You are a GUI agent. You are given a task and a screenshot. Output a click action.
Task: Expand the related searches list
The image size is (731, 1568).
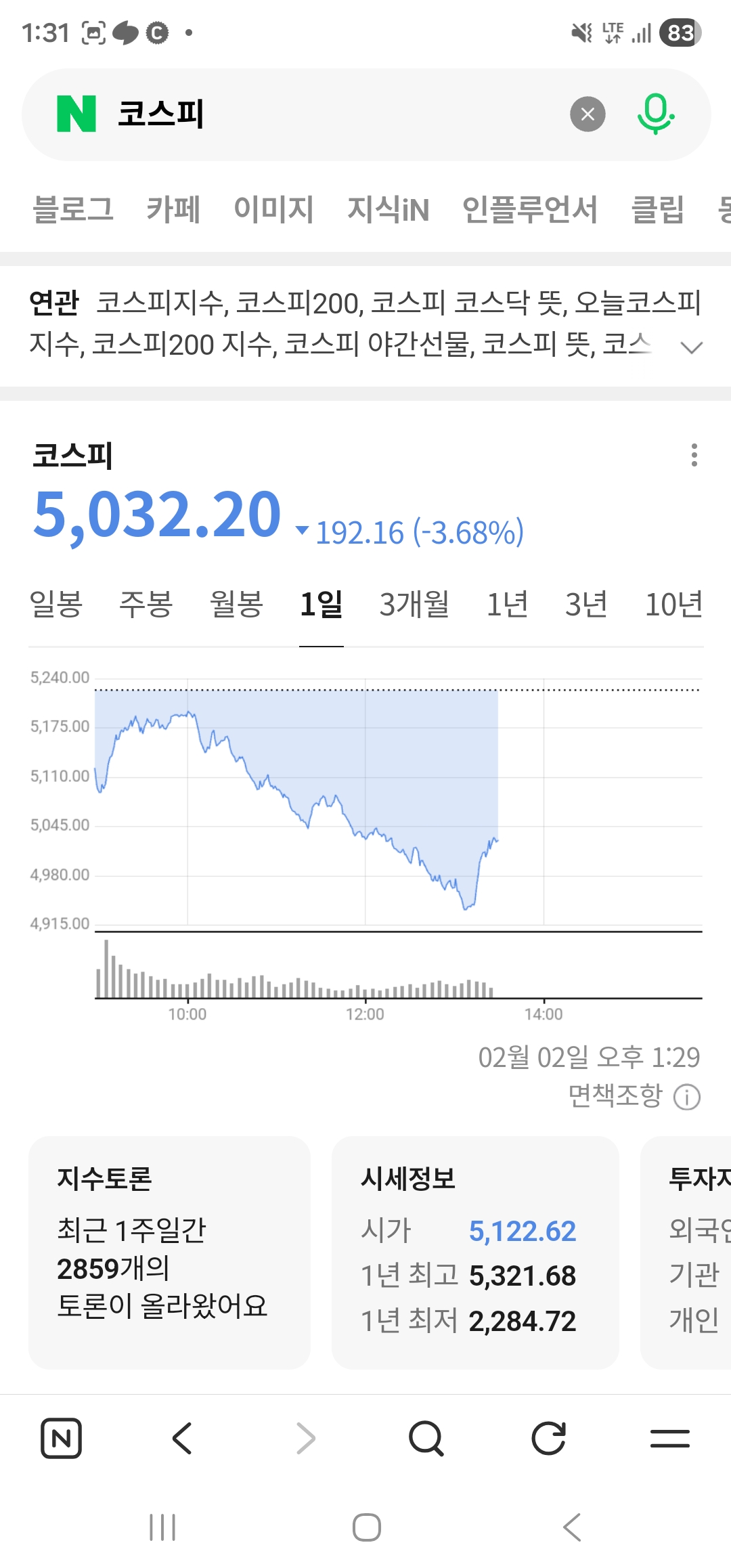coord(691,347)
